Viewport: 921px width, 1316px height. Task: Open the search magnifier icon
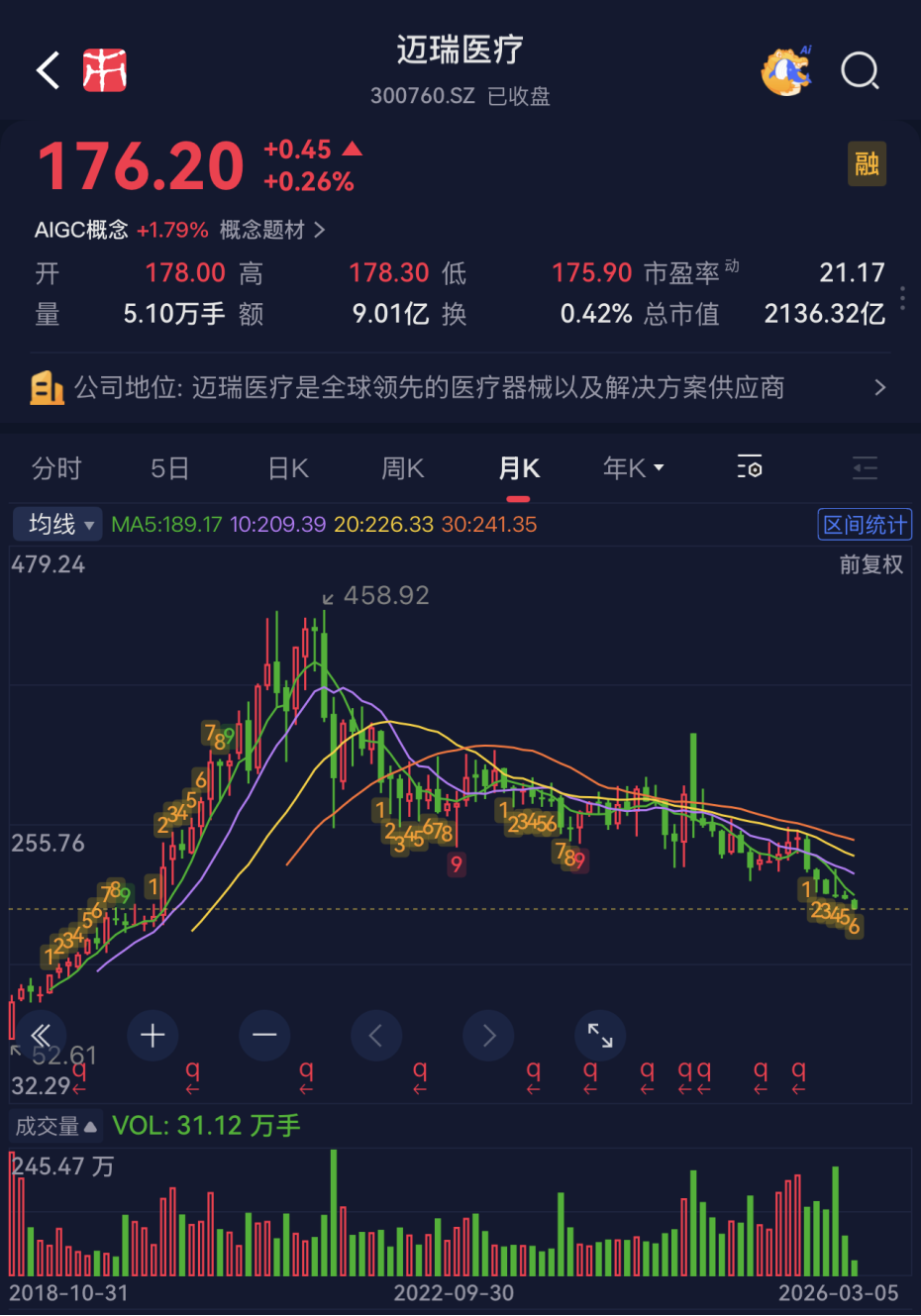pyautogui.click(x=860, y=71)
